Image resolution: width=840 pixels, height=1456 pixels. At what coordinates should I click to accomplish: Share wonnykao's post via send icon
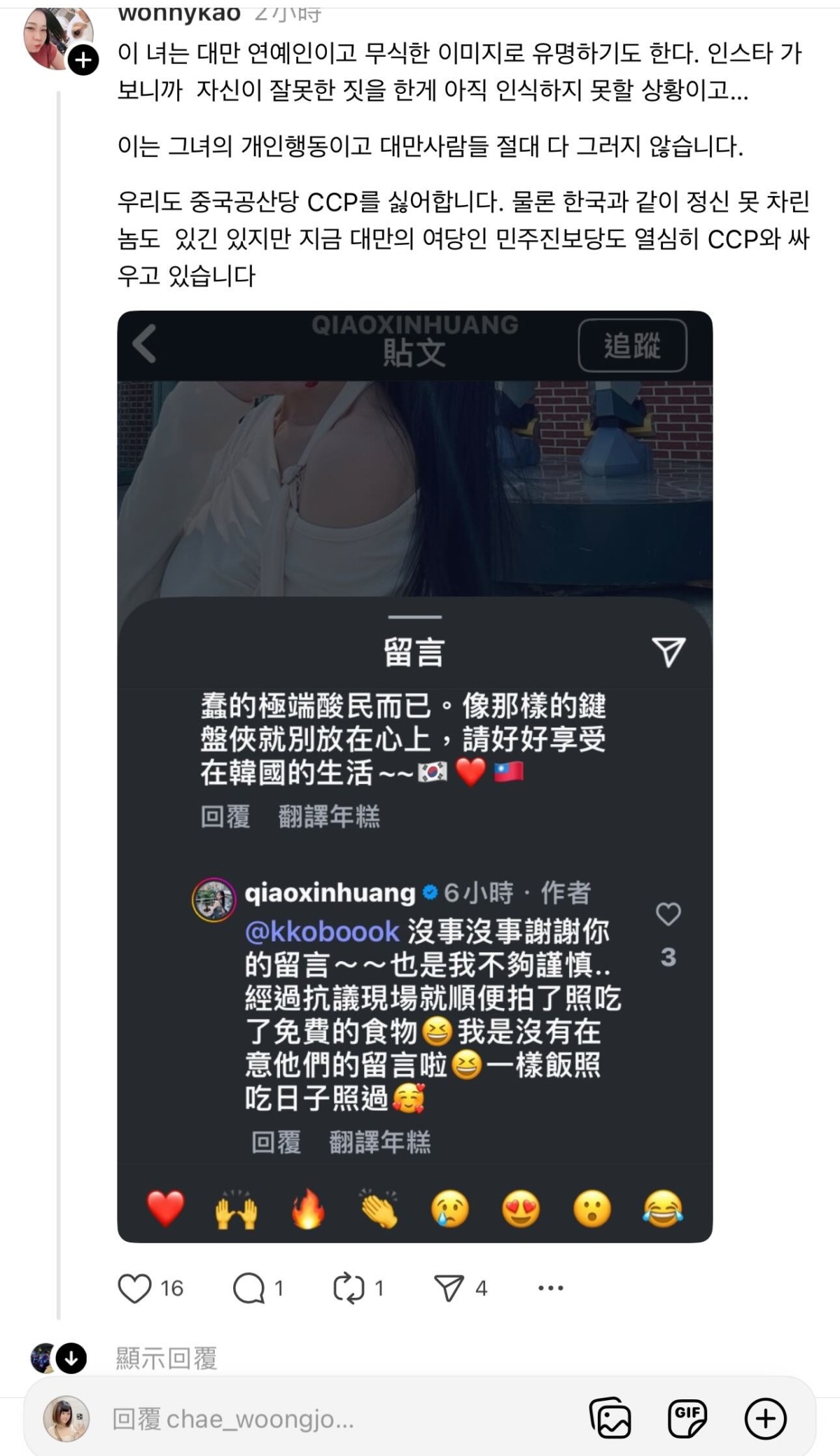point(449,1288)
